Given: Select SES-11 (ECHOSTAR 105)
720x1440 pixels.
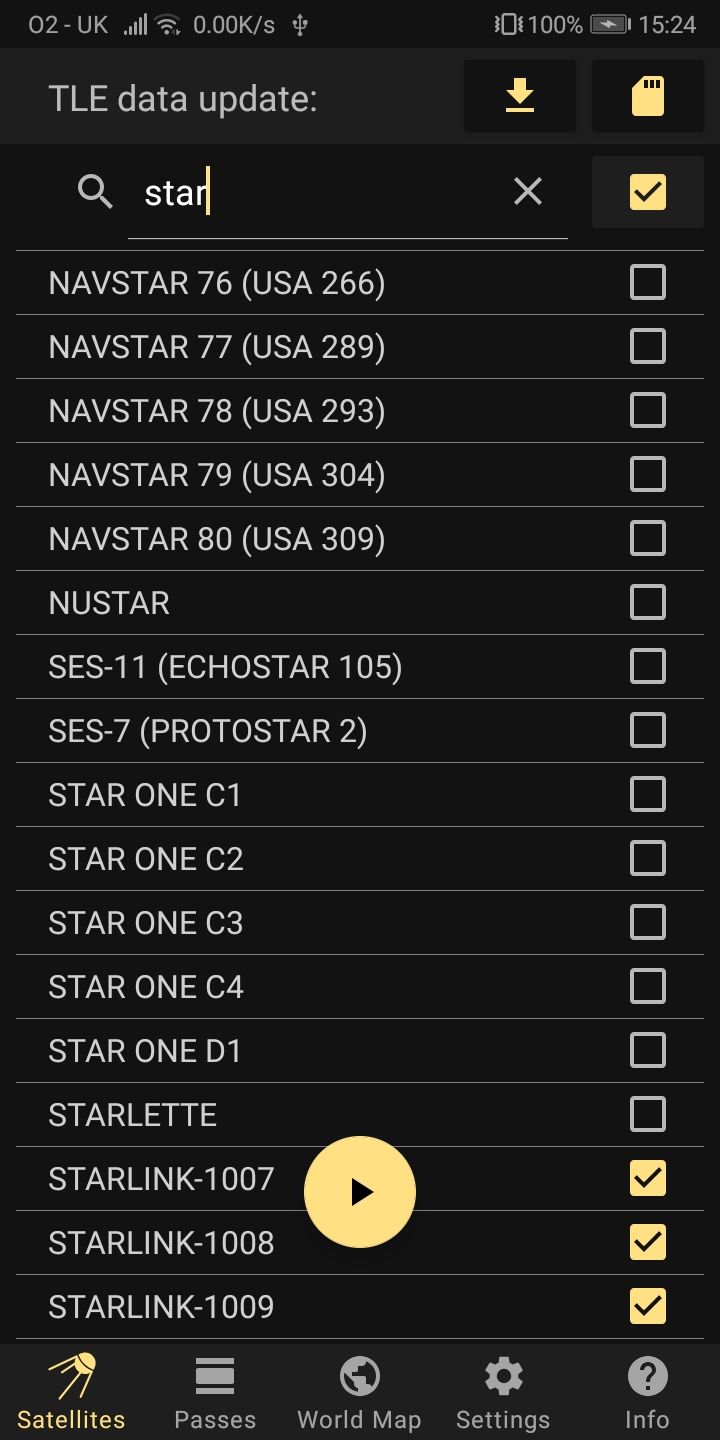Looking at the screenshot, I should (648, 667).
